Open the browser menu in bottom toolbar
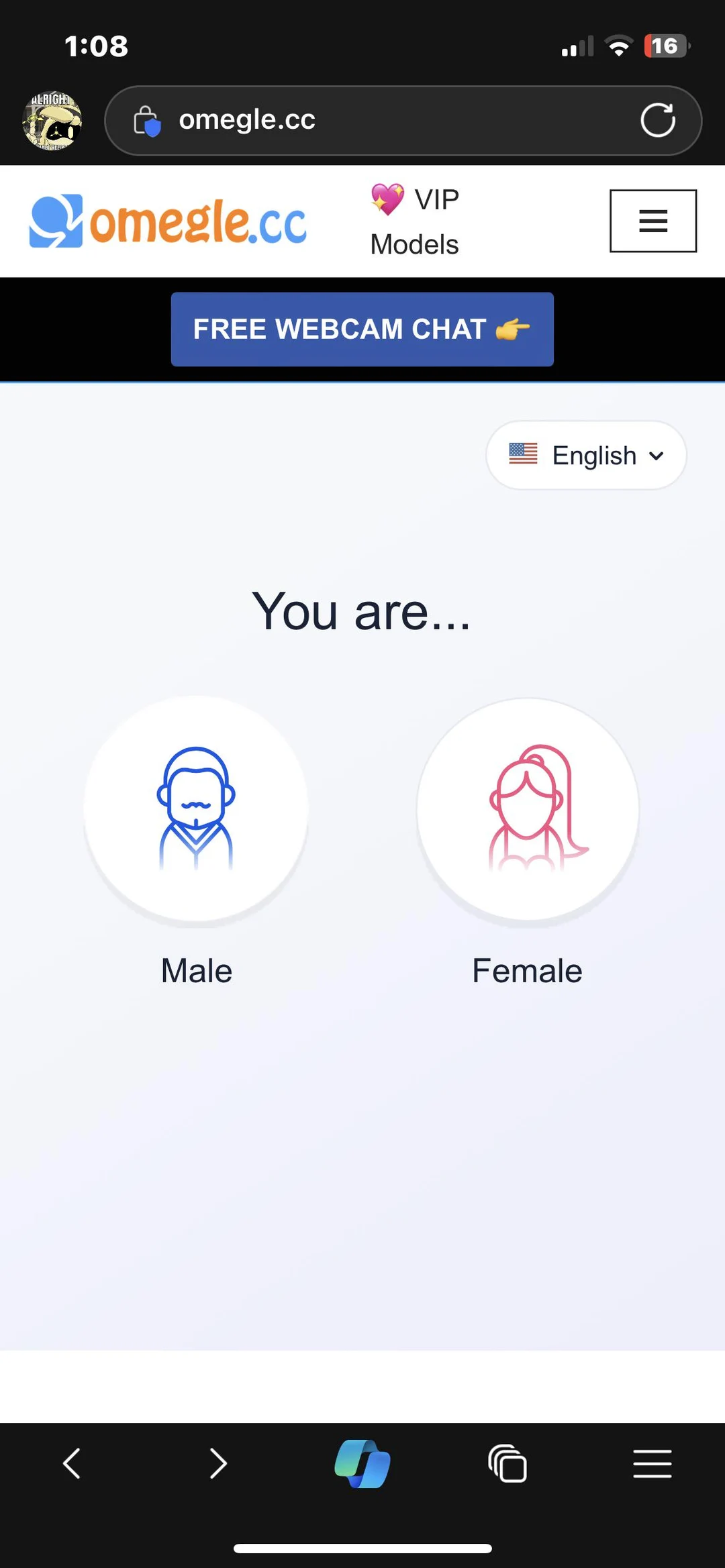Viewport: 725px width, 1568px height. 652,1463
